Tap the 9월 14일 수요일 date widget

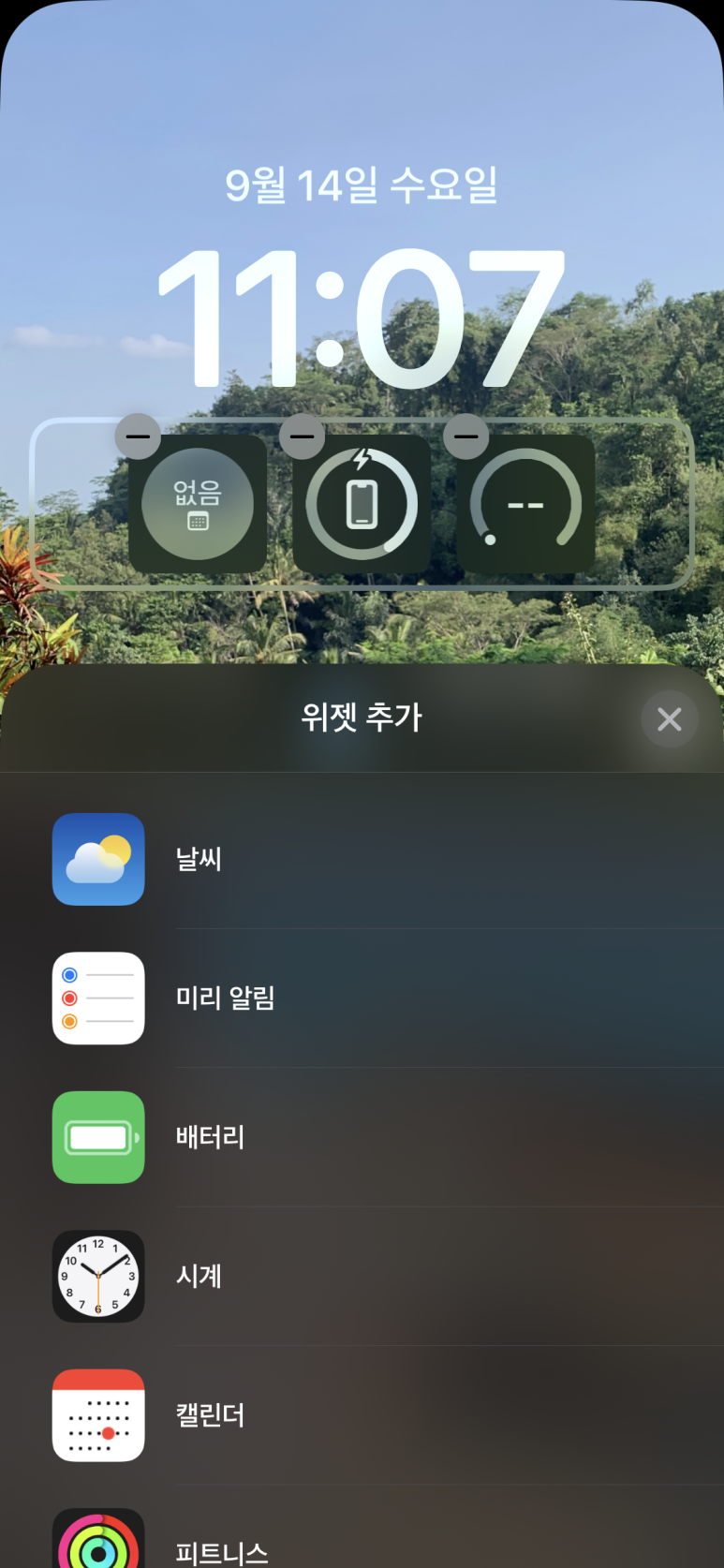point(362,185)
